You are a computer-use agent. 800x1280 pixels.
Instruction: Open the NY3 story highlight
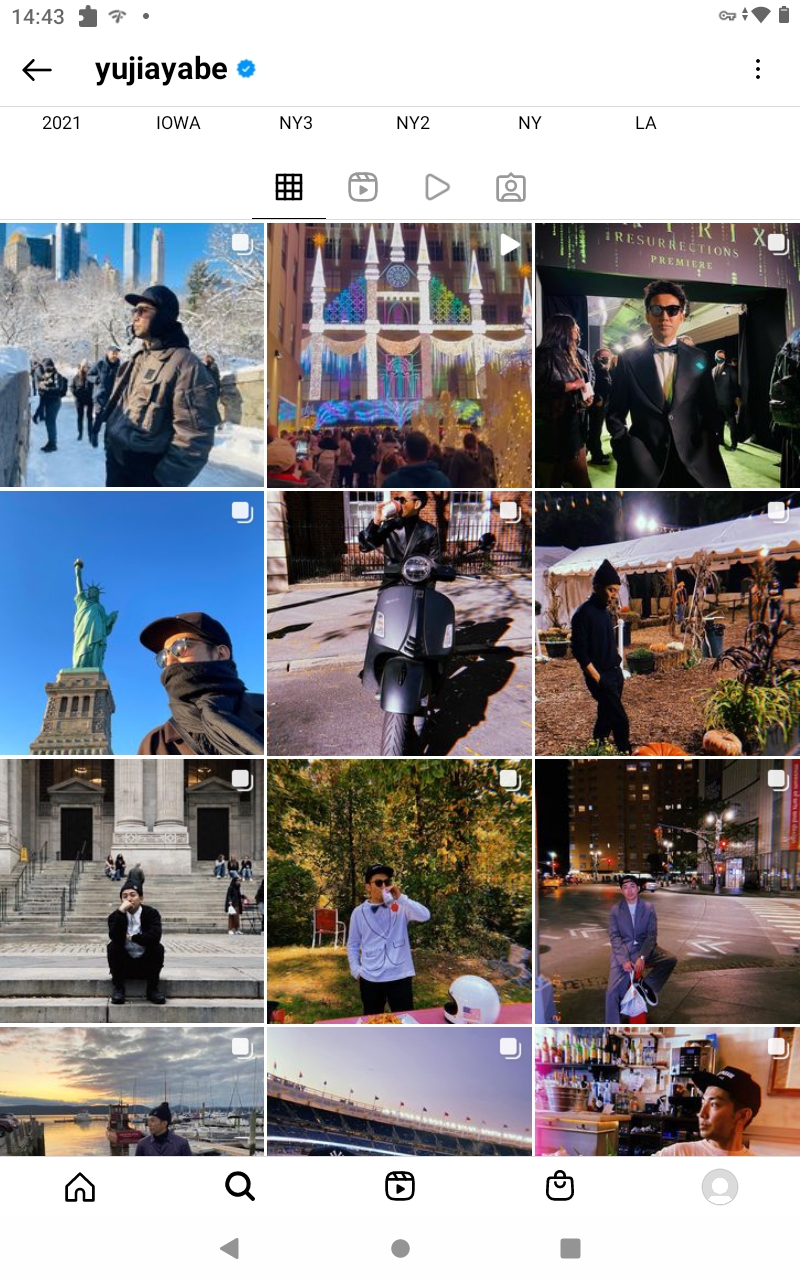click(x=296, y=123)
